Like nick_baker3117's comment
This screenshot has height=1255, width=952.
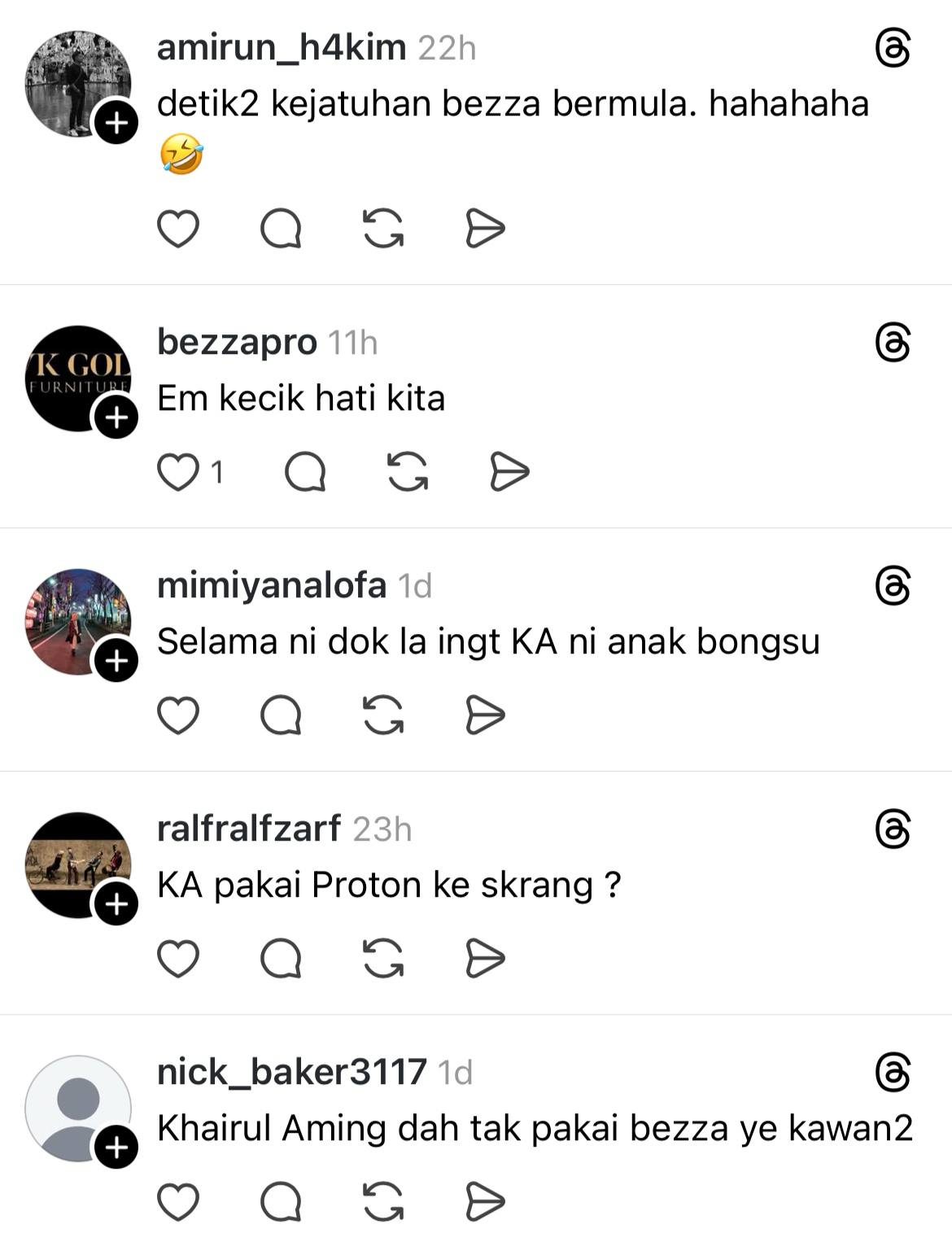pos(178,1202)
